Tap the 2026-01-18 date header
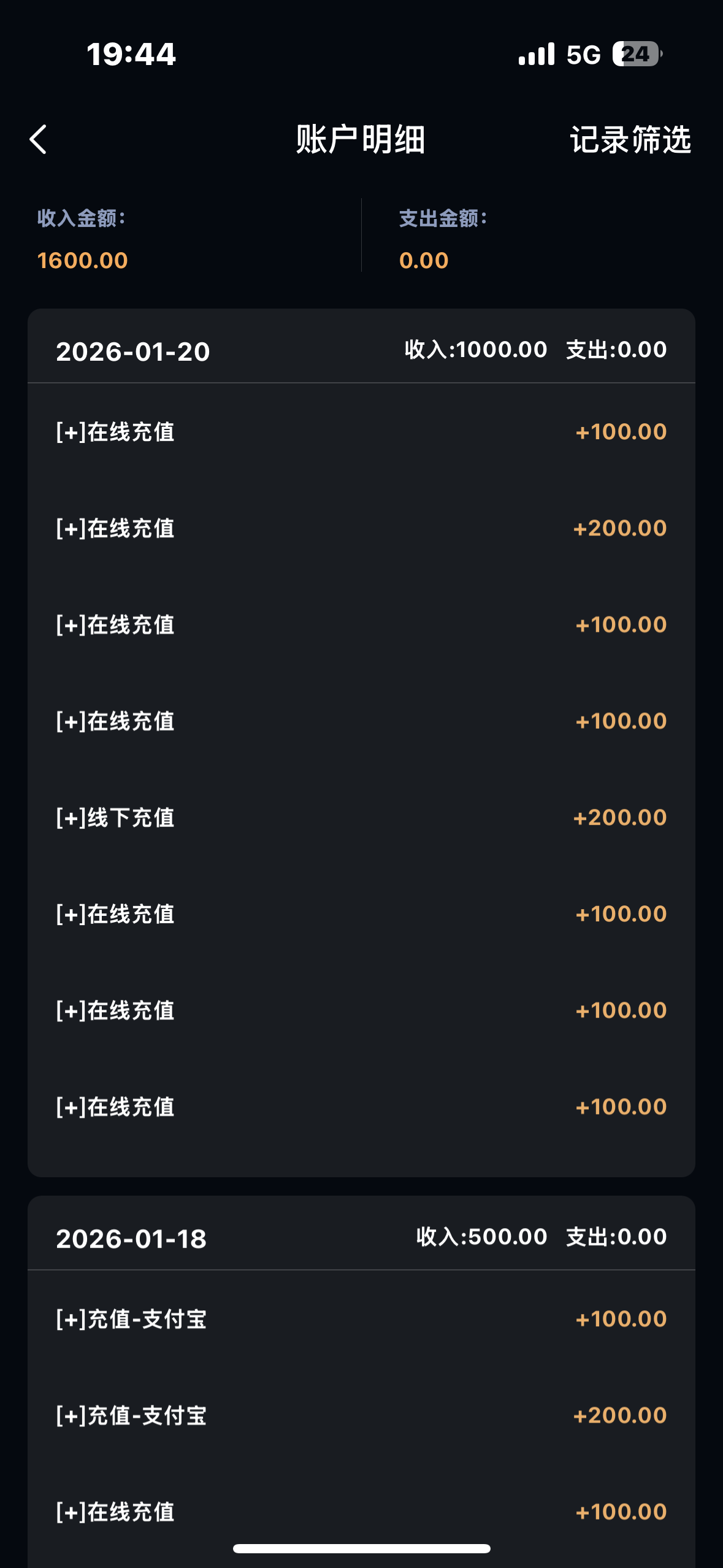723x1568 pixels. 132,1239
